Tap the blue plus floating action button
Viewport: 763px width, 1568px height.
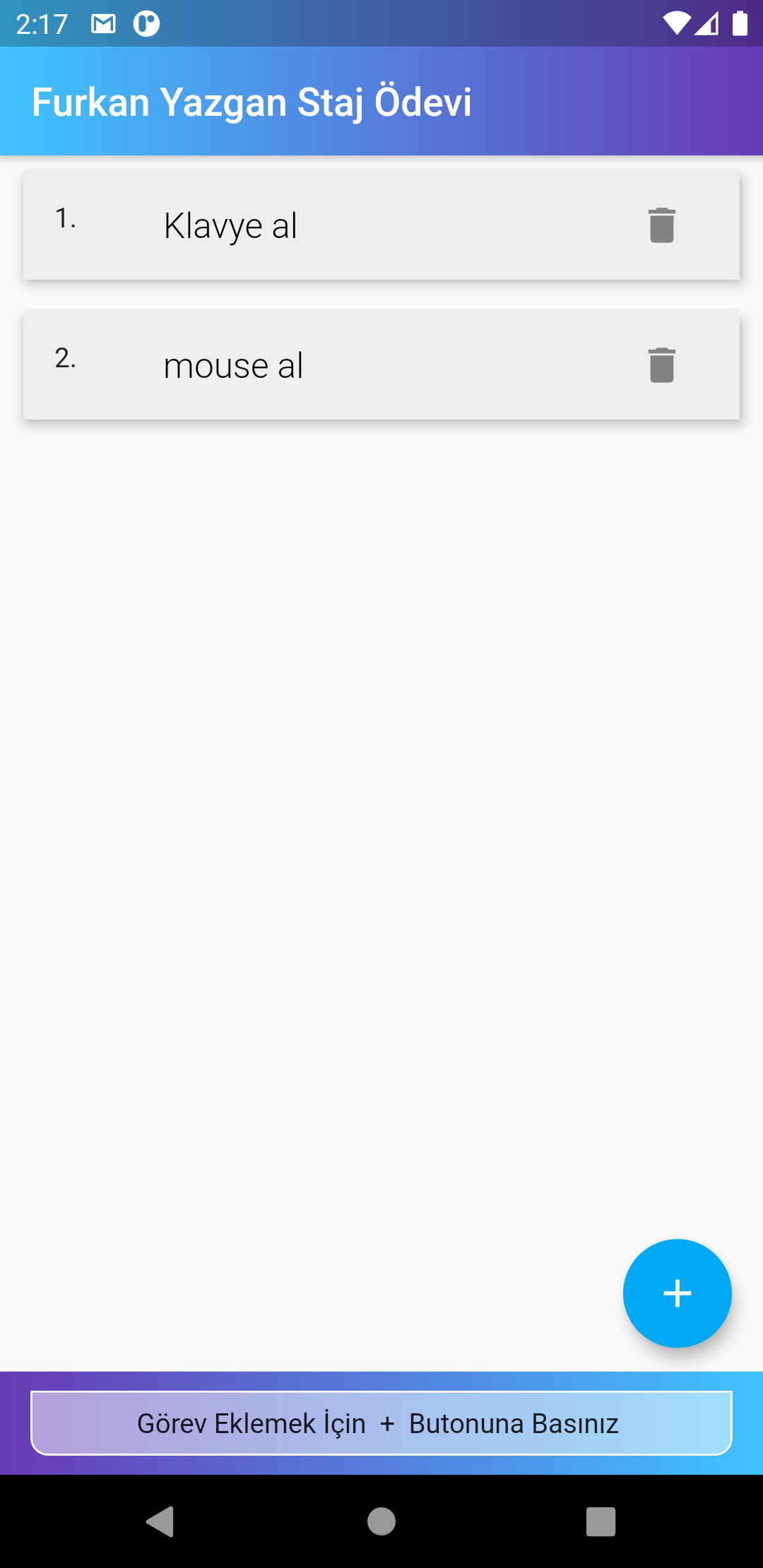tap(677, 1293)
